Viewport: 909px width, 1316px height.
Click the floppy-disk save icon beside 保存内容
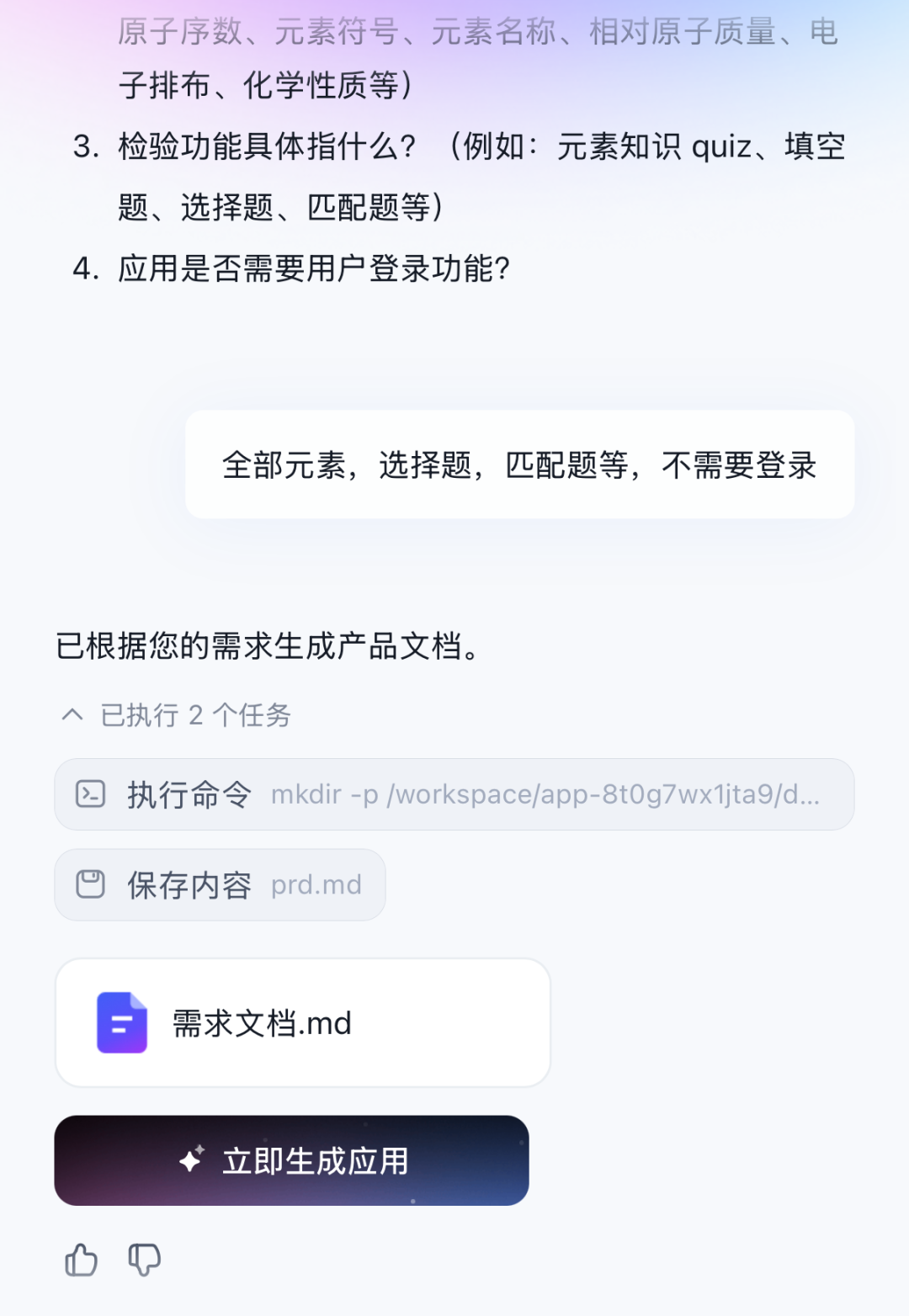pyautogui.click(x=88, y=884)
